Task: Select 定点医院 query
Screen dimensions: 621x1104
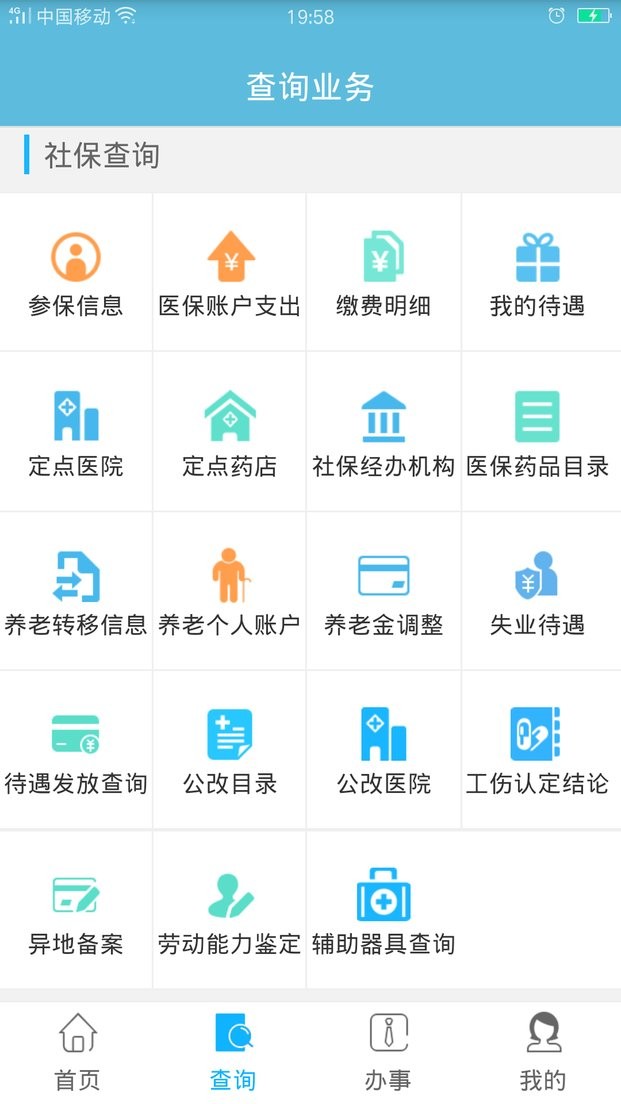Action: pos(76,432)
